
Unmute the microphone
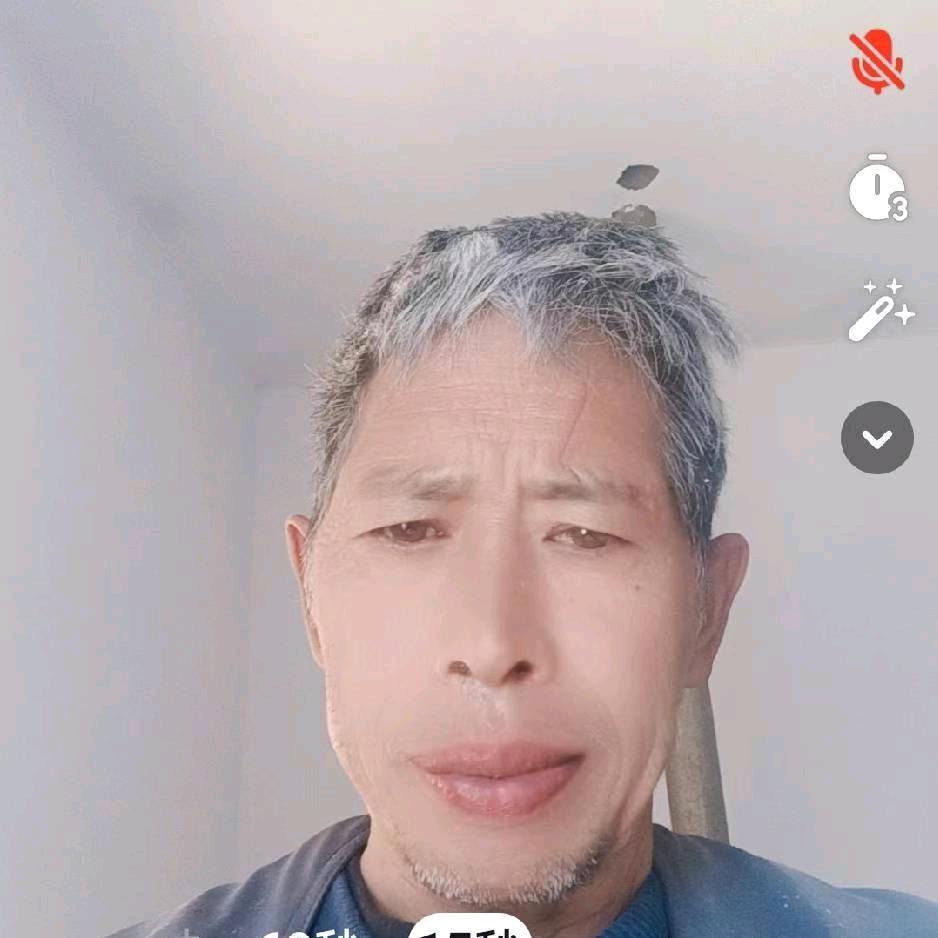877,62
